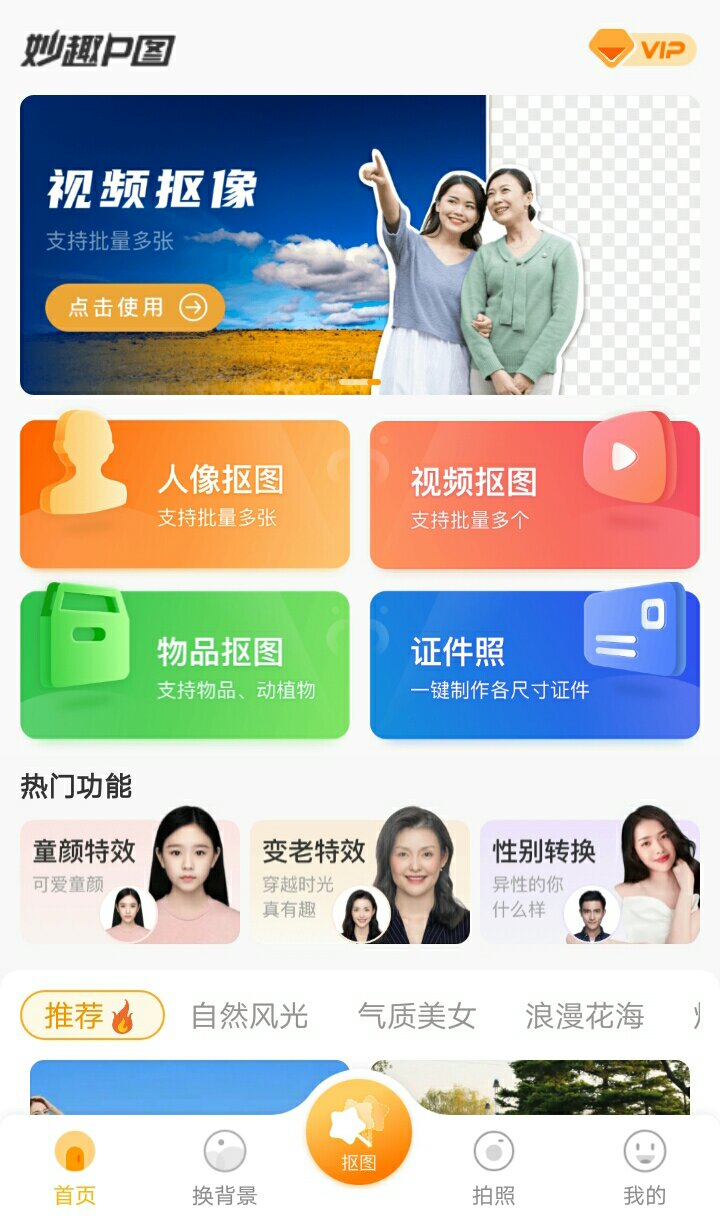Try the 童颜特效 effect
This screenshot has width=720, height=1230.
pos(130,882)
